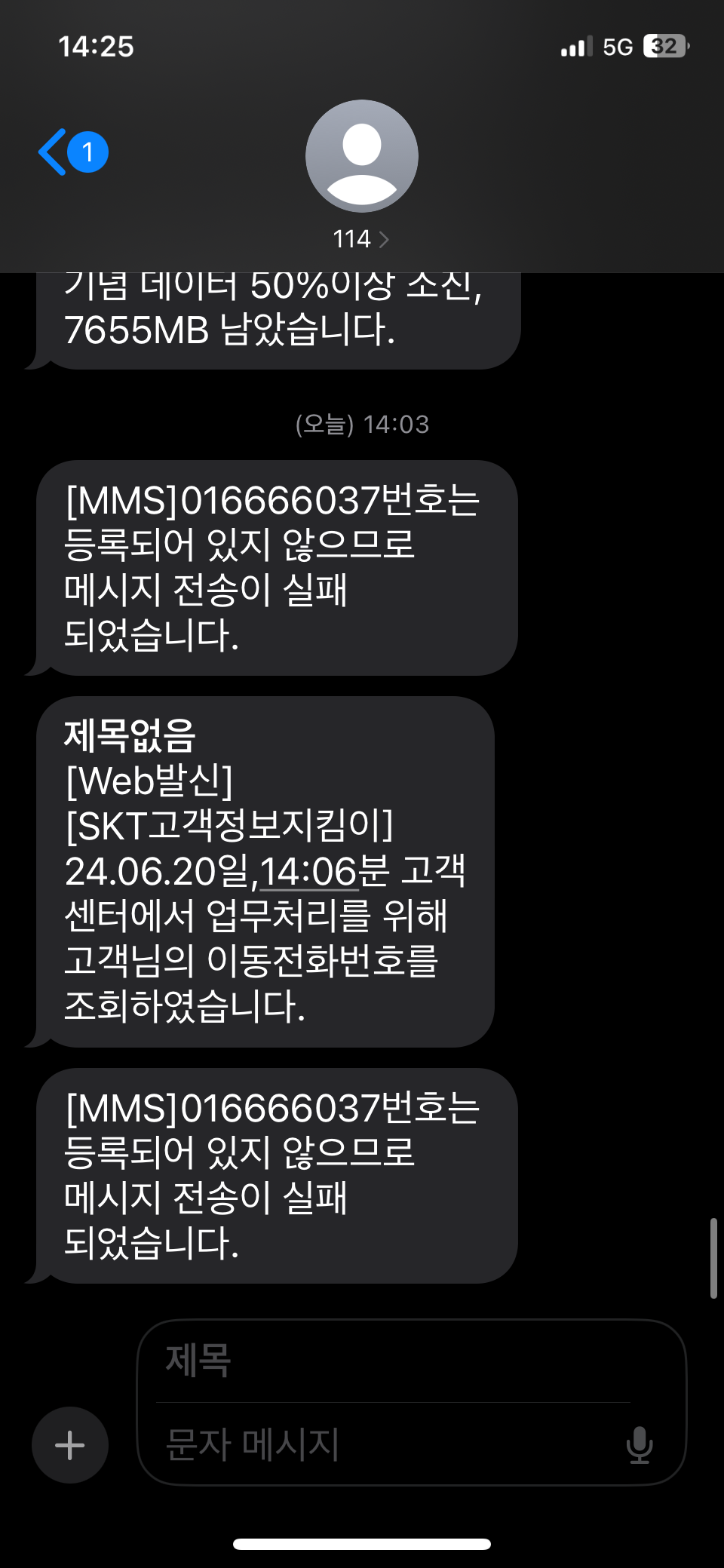The width and height of the screenshot is (724, 1568).
Task: Open the underlined 14:06 time link
Action: pyautogui.click(x=308, y=872)
